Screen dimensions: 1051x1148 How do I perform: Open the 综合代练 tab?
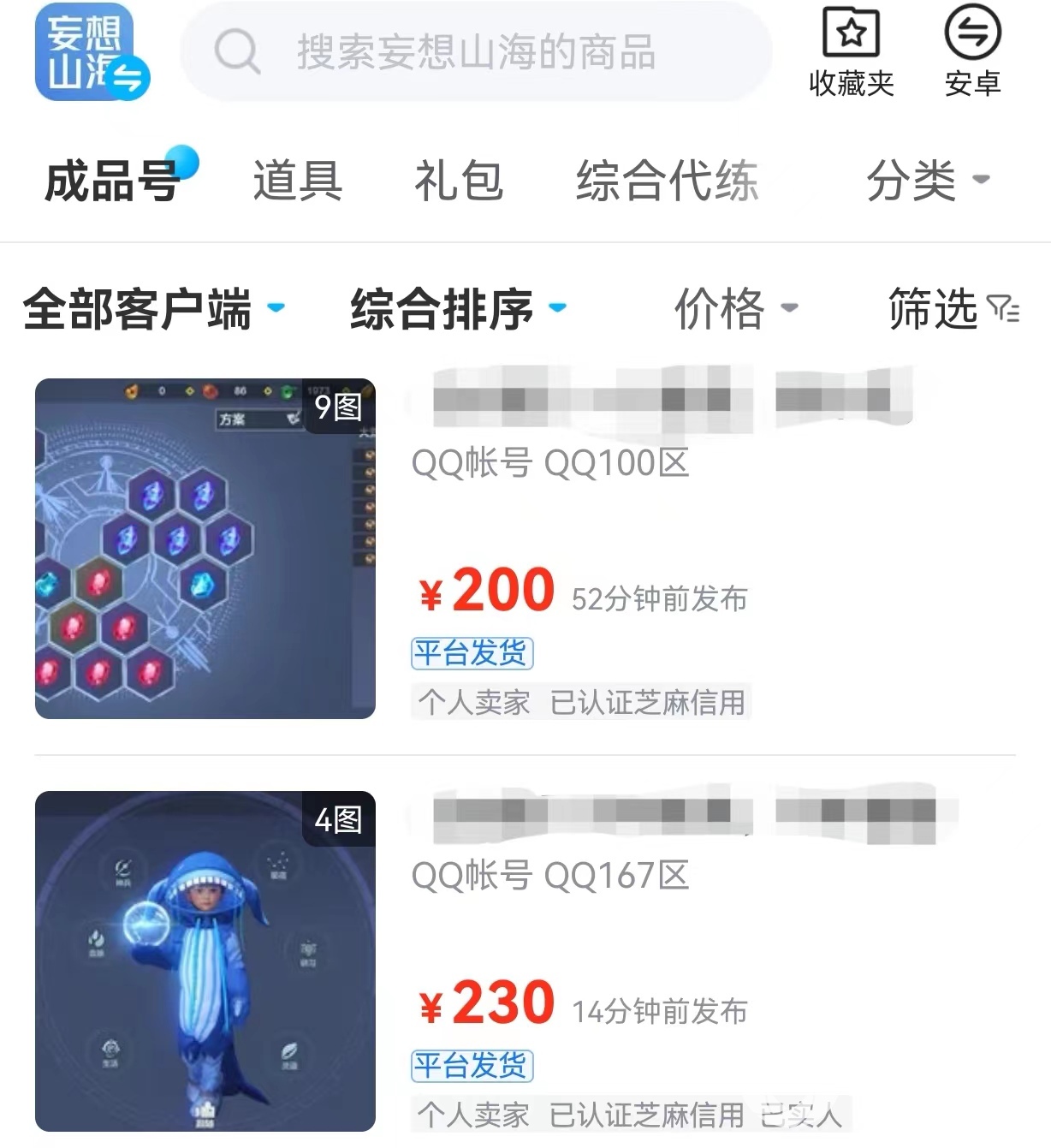667,181
